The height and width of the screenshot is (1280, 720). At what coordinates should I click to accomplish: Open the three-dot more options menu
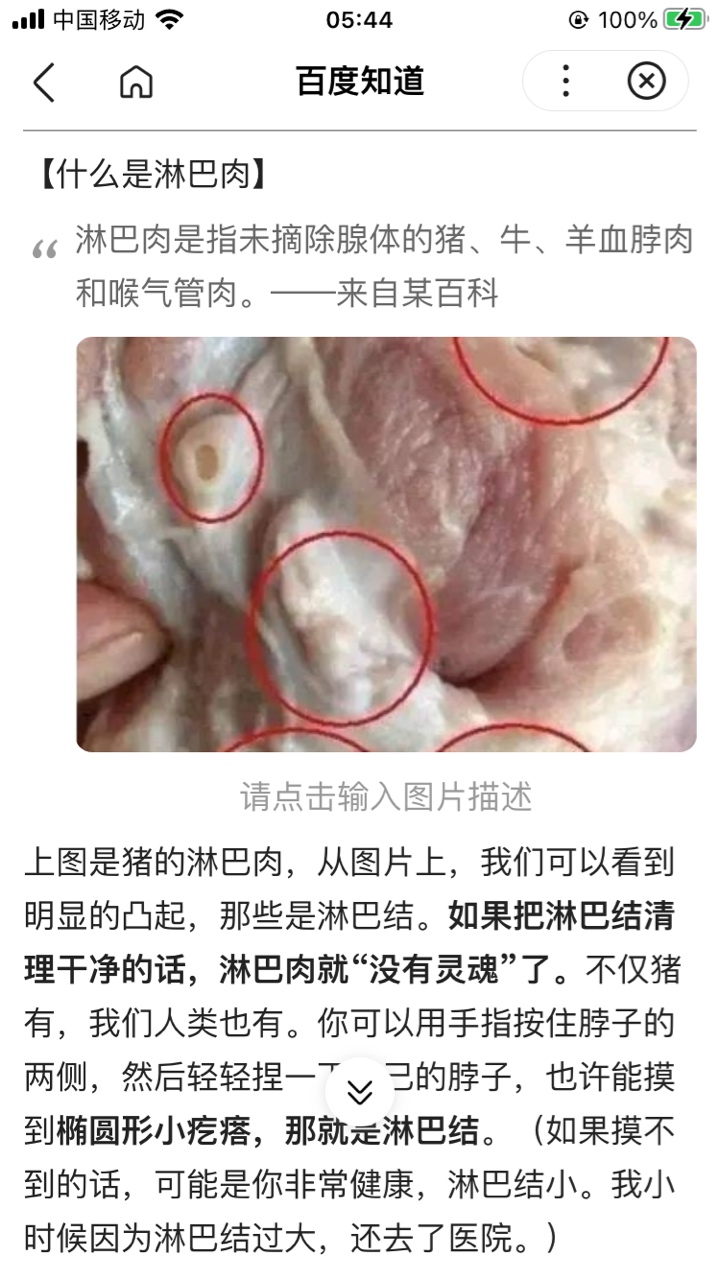565,81
